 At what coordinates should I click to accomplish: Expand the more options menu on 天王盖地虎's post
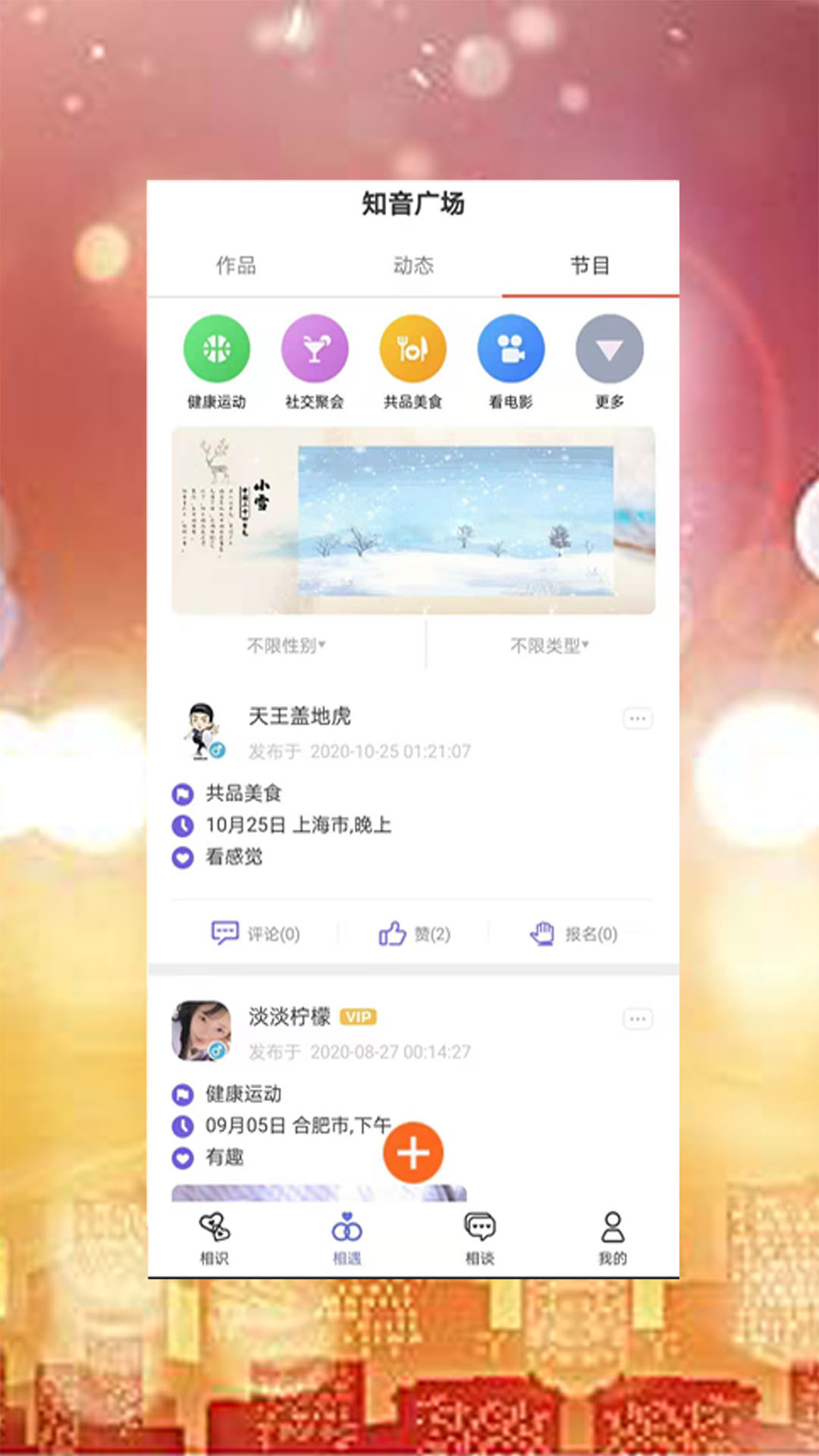(637, 718)
